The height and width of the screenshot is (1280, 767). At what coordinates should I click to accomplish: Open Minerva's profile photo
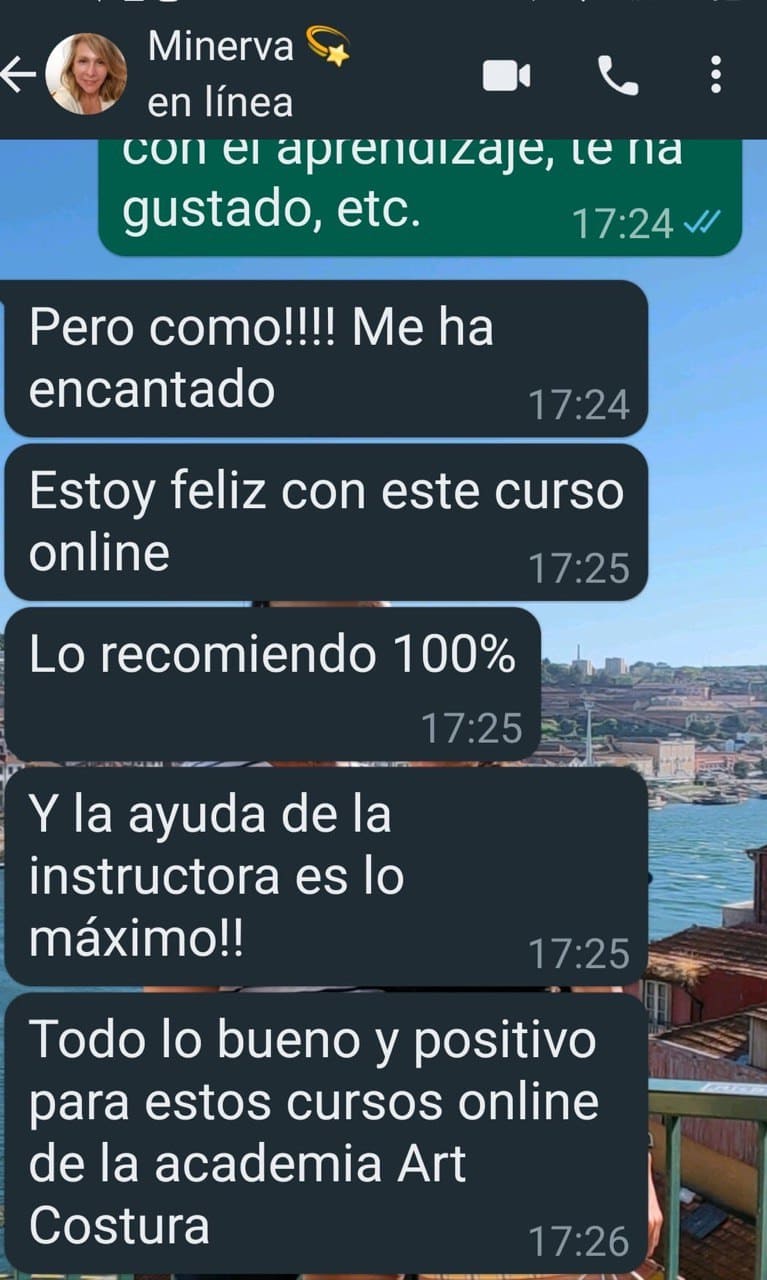click(x=86, y=74)
